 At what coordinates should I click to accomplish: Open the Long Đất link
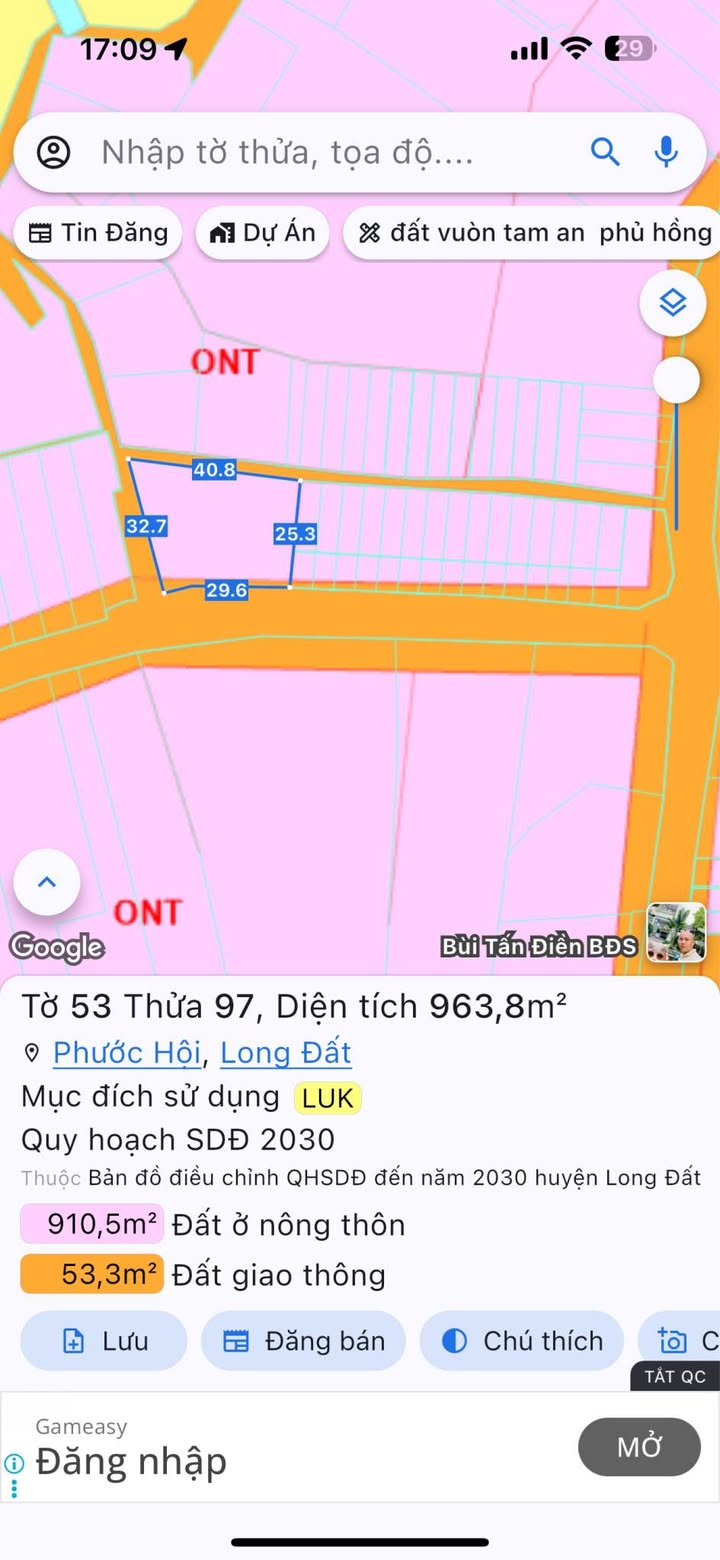(x=286, y=1053)
